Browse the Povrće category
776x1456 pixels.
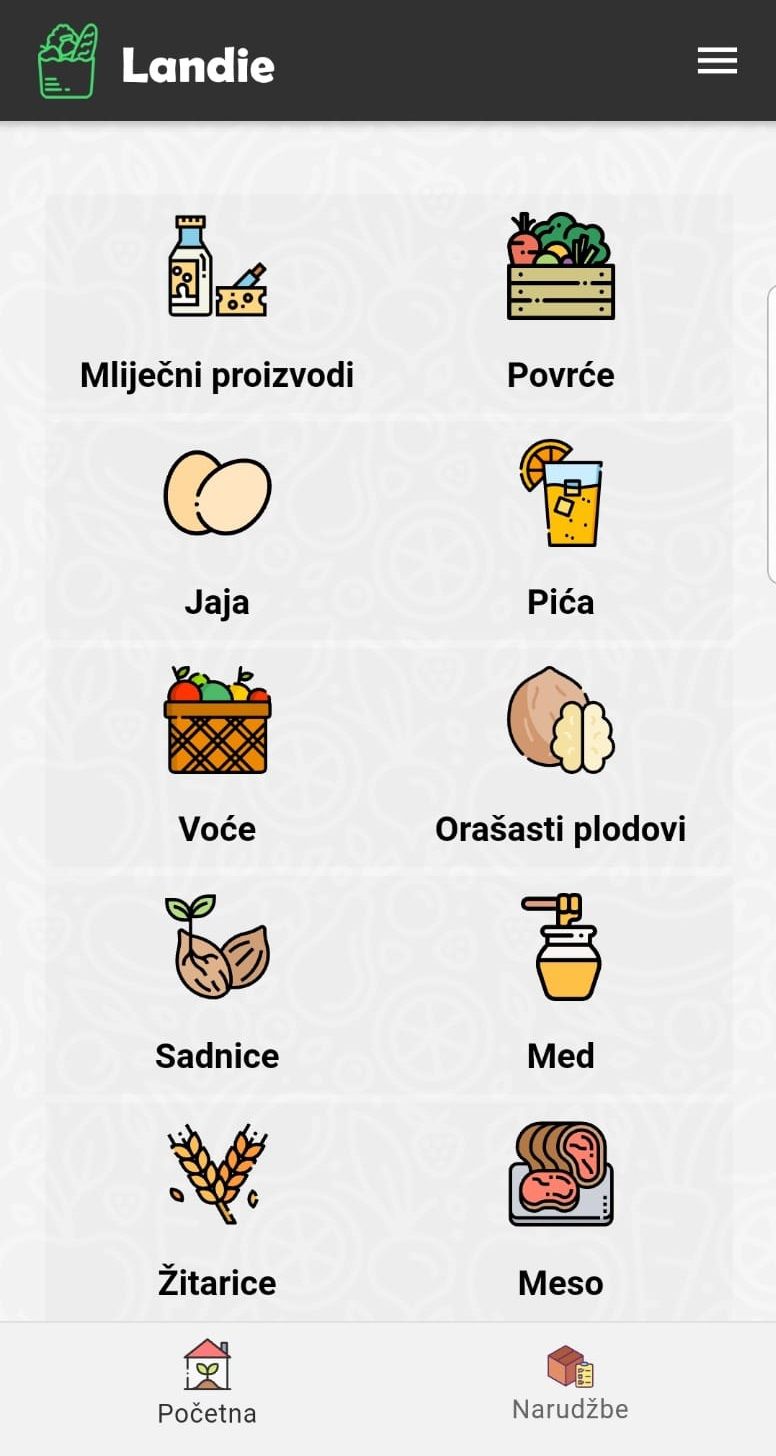pos(561,303)
